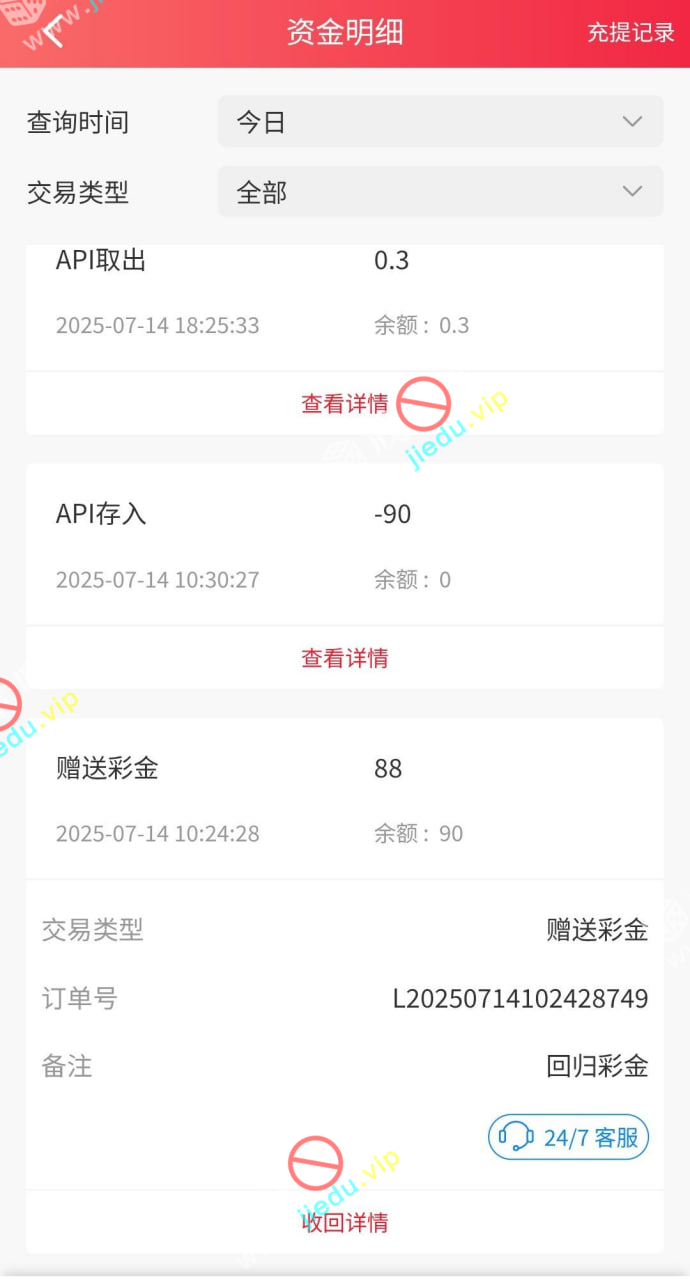The image size is (690, 1280).
Task: Contact 24/7 客服 customer service
Action: 568,1137
